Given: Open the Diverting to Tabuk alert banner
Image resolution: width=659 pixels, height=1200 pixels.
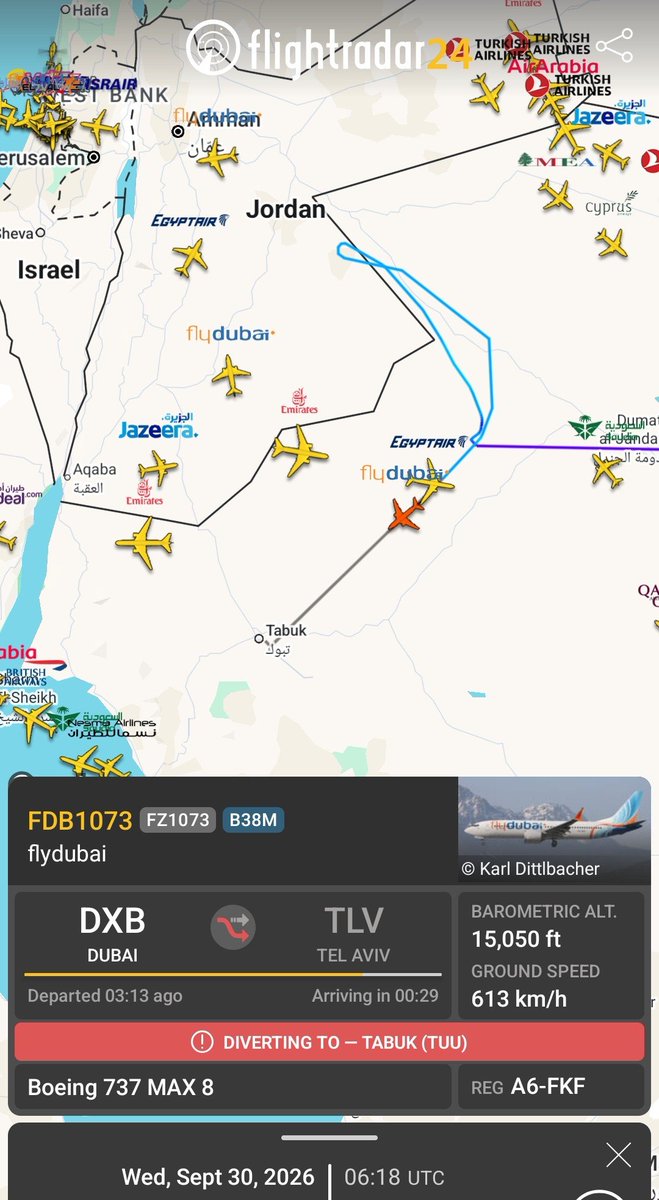Looking at the screenshot, I should [329, 1042].
